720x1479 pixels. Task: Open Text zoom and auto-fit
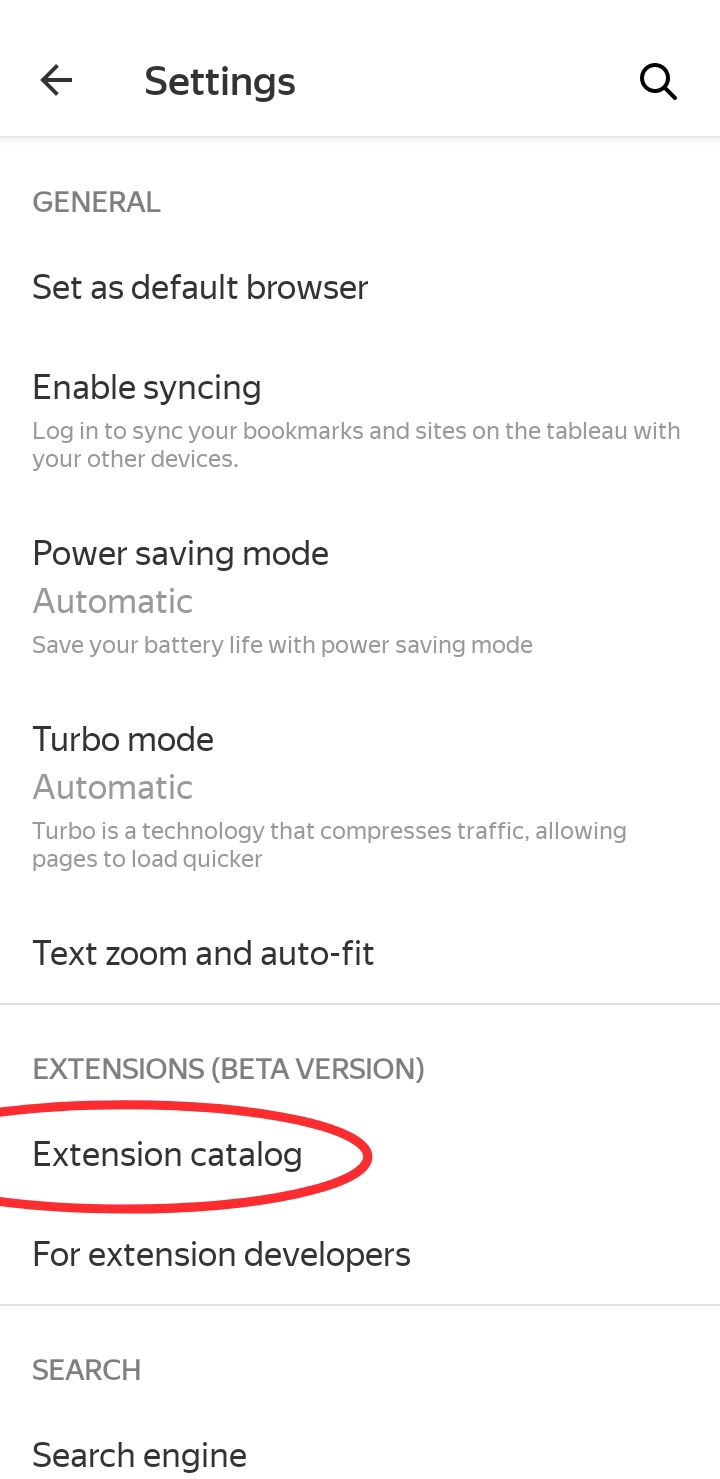click(x=203, y=954)
